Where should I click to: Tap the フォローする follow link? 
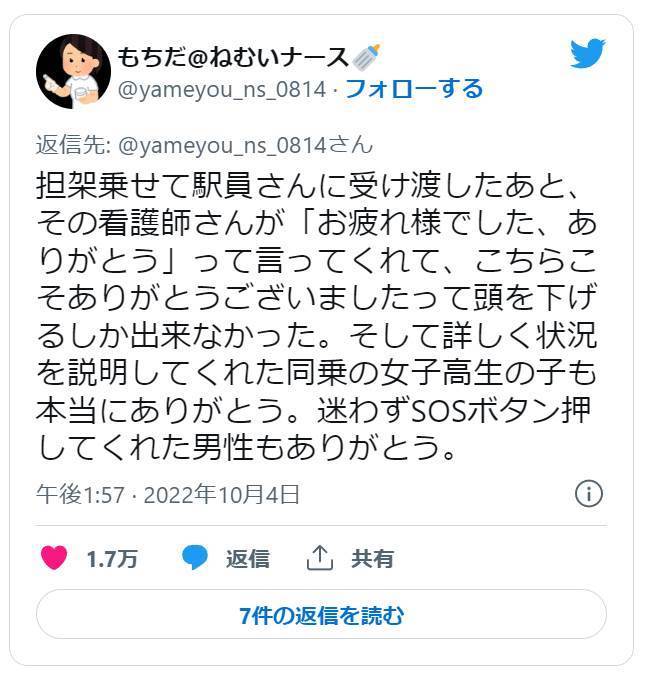[x=413, y=89]
